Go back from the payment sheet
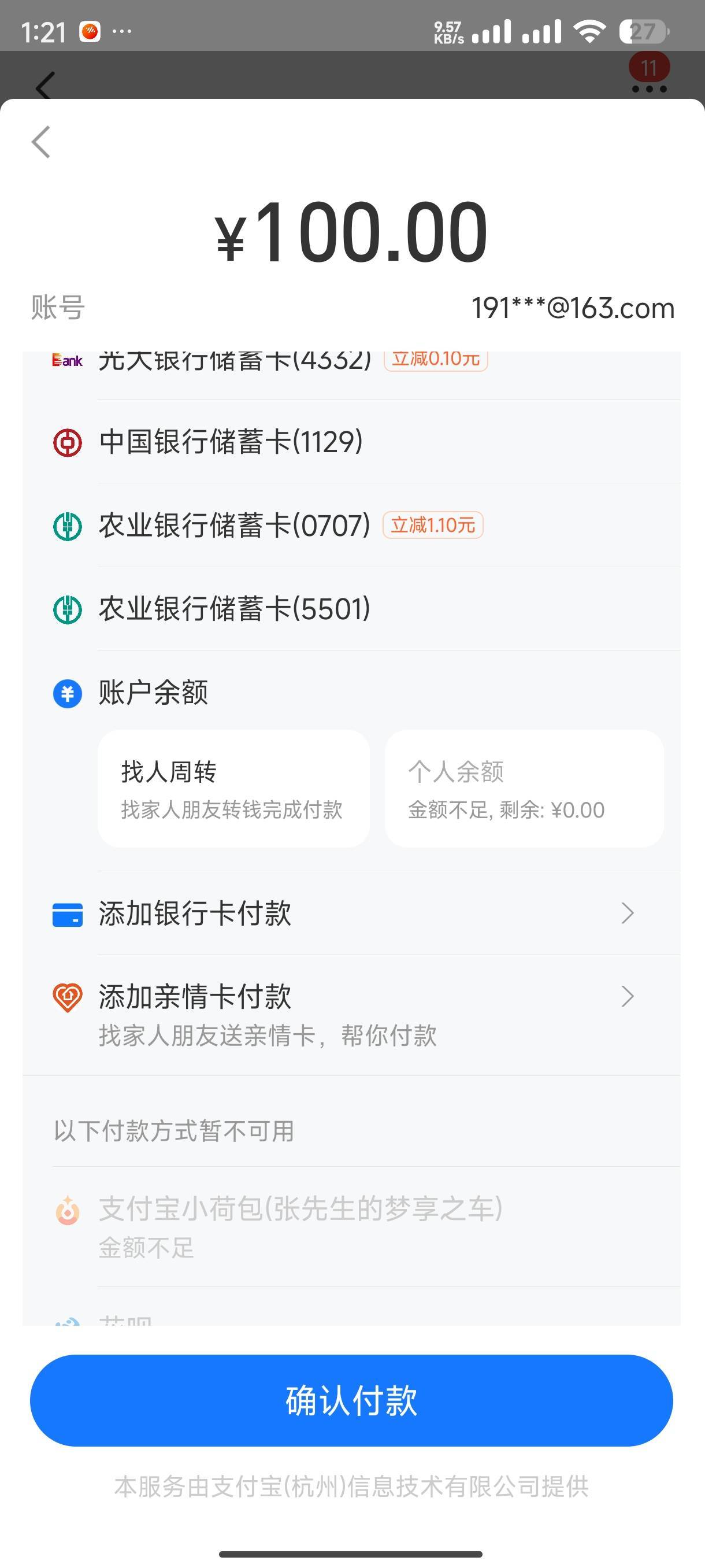The height and width of the screenshot is (1568, 705). [x=41, y=142]
